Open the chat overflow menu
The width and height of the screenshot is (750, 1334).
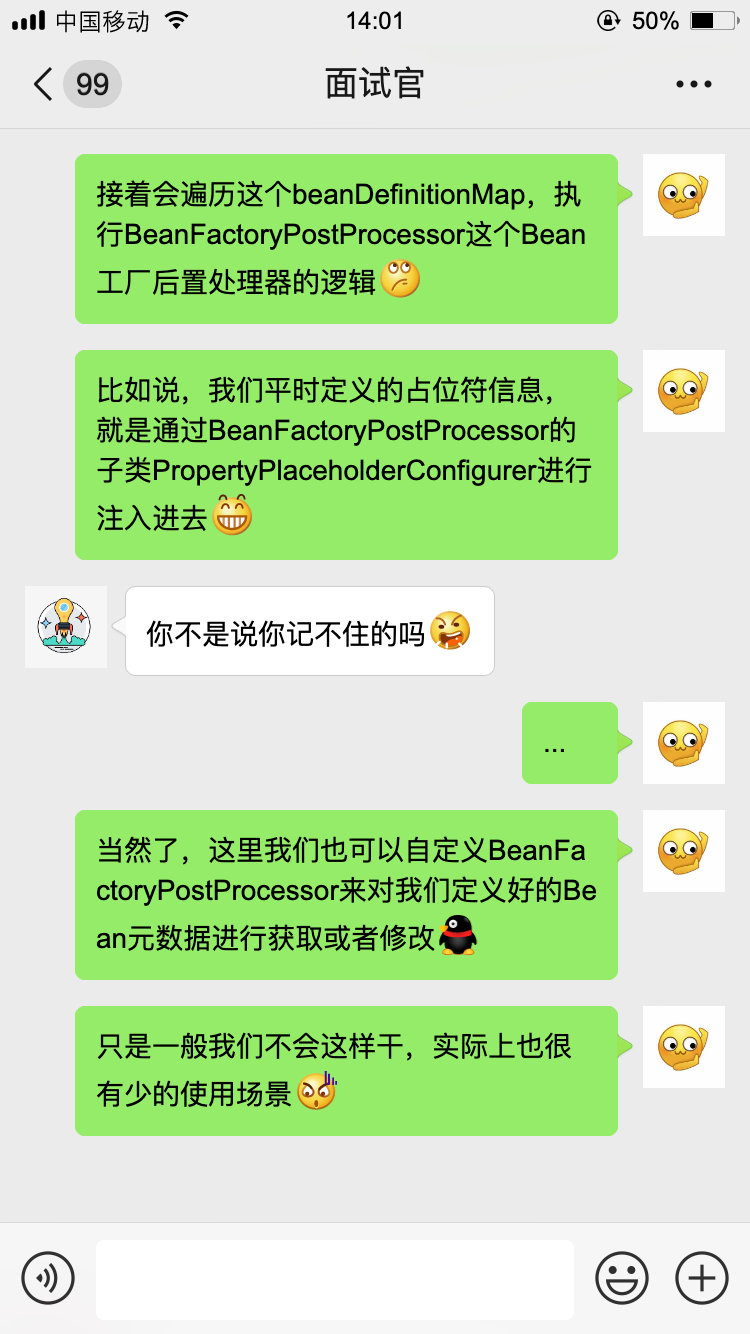[x=693, y=84]
